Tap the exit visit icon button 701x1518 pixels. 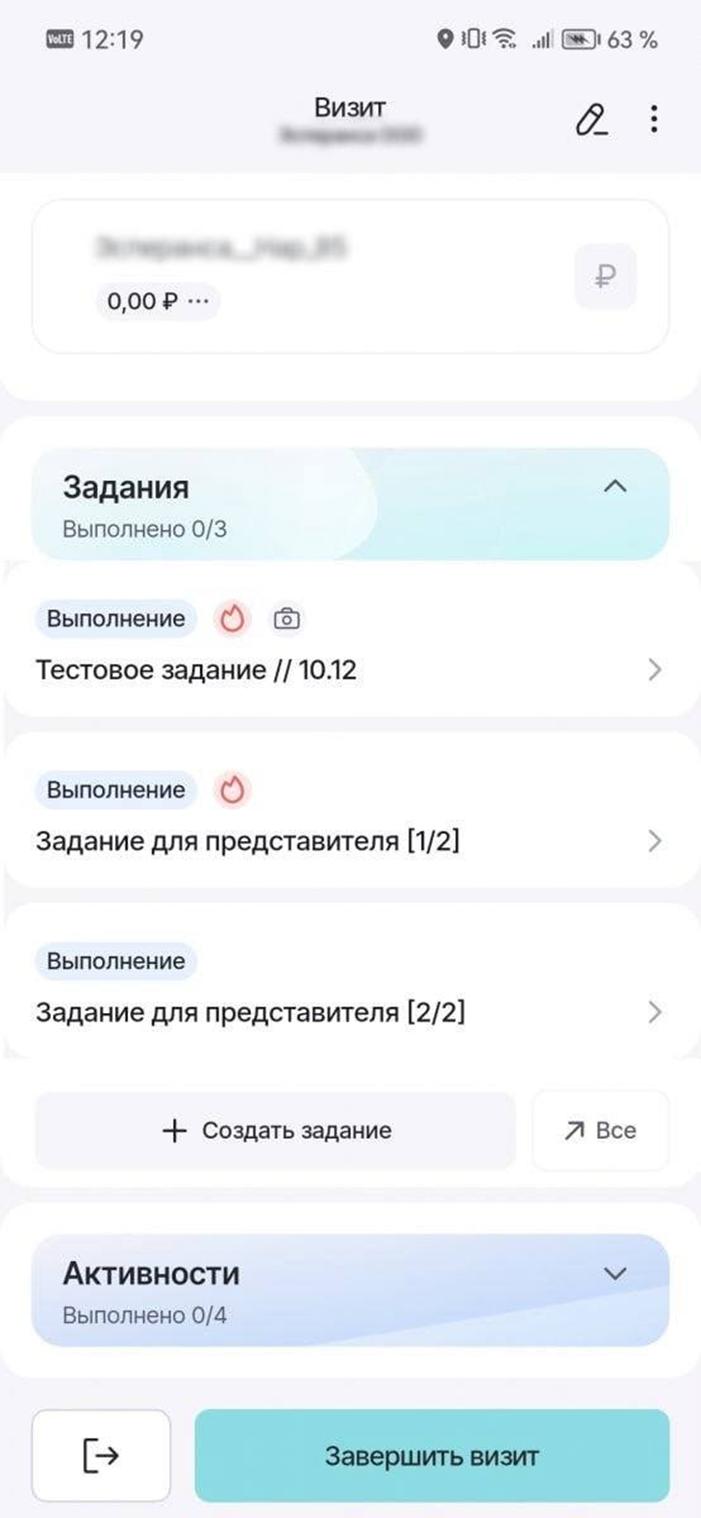pos(101,1455)
